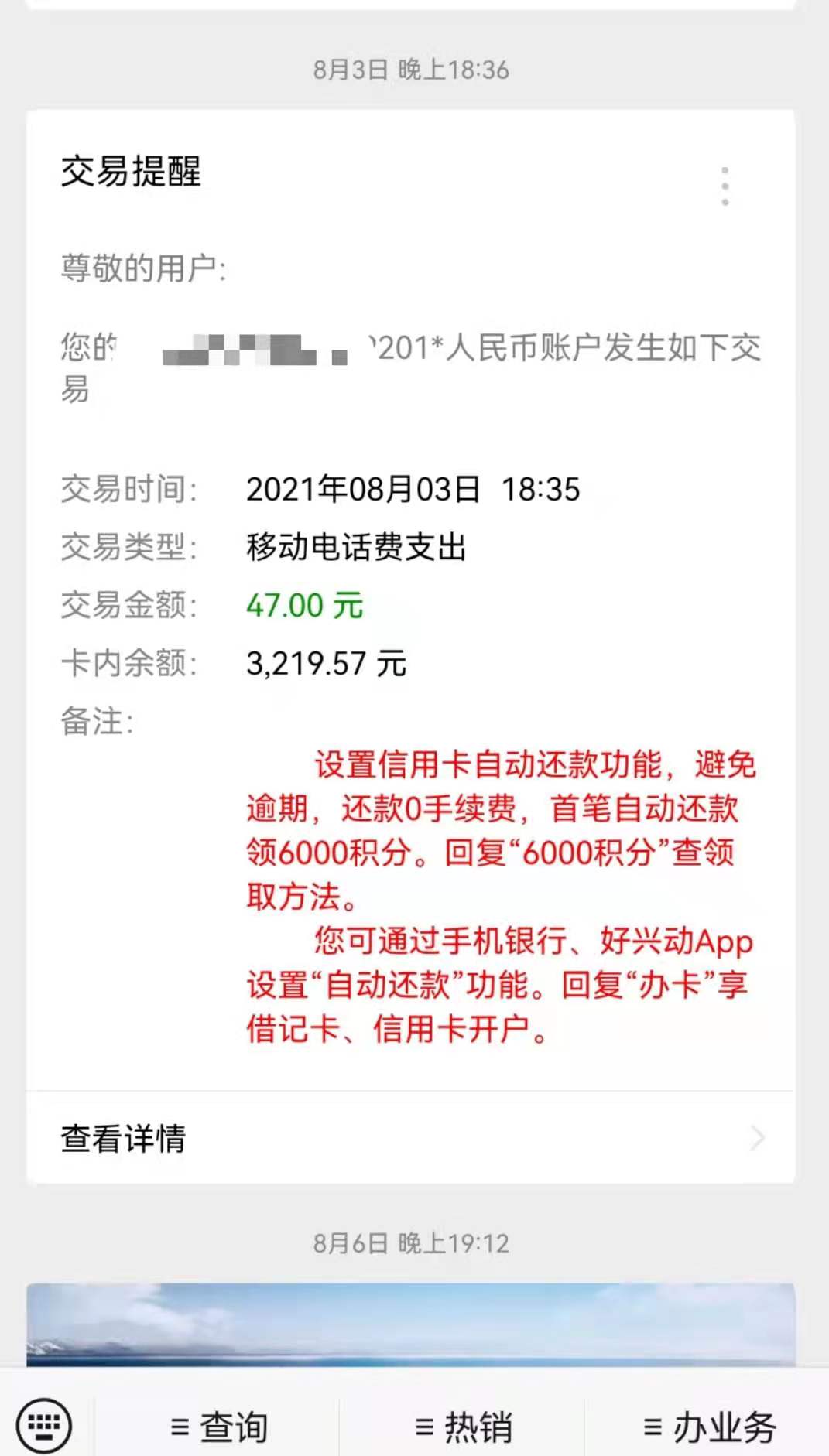Tap the right chevron next to 查看详情
The width and height of the screenshot is (829, 1456).
coord(759,1136)
